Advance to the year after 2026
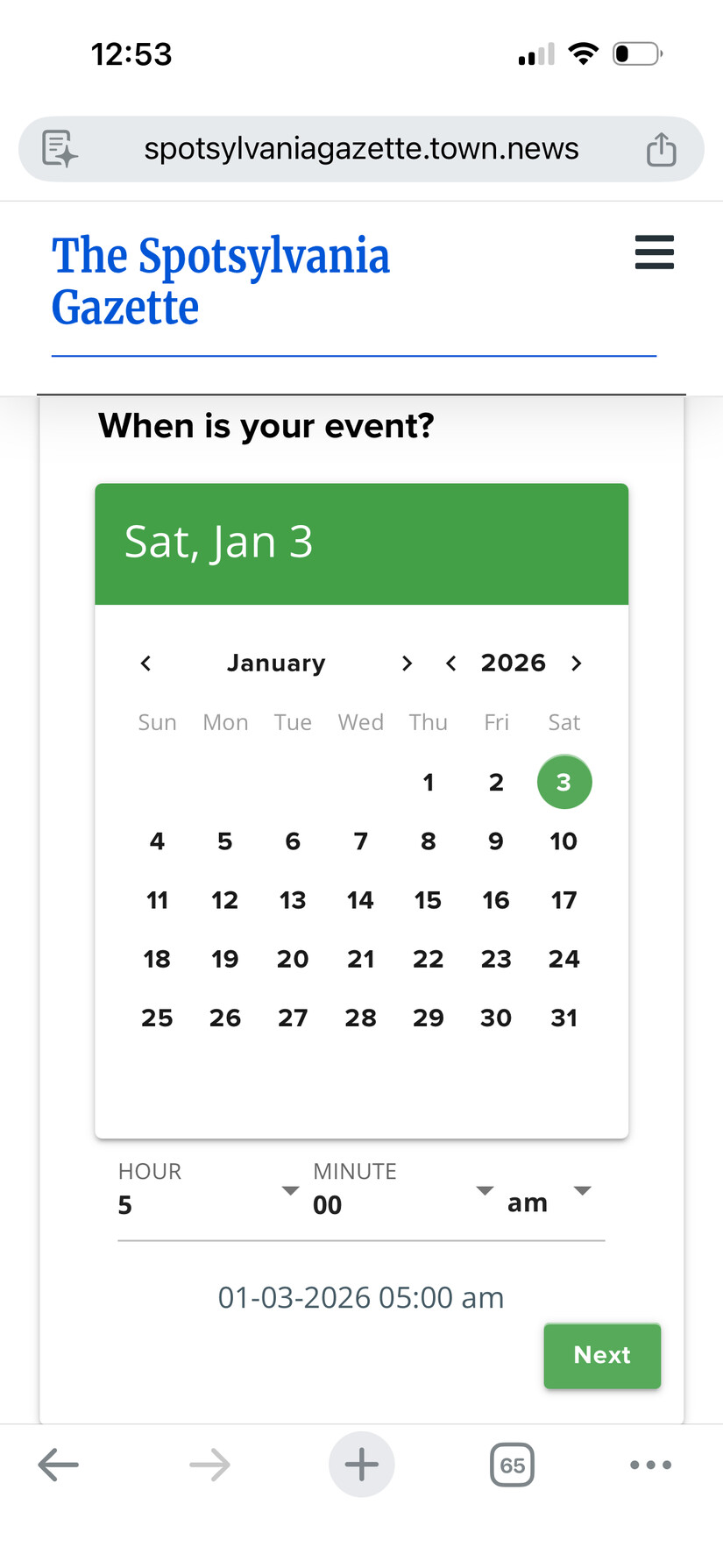Viewport: 723px width, 1568px height. click(576, 663)
